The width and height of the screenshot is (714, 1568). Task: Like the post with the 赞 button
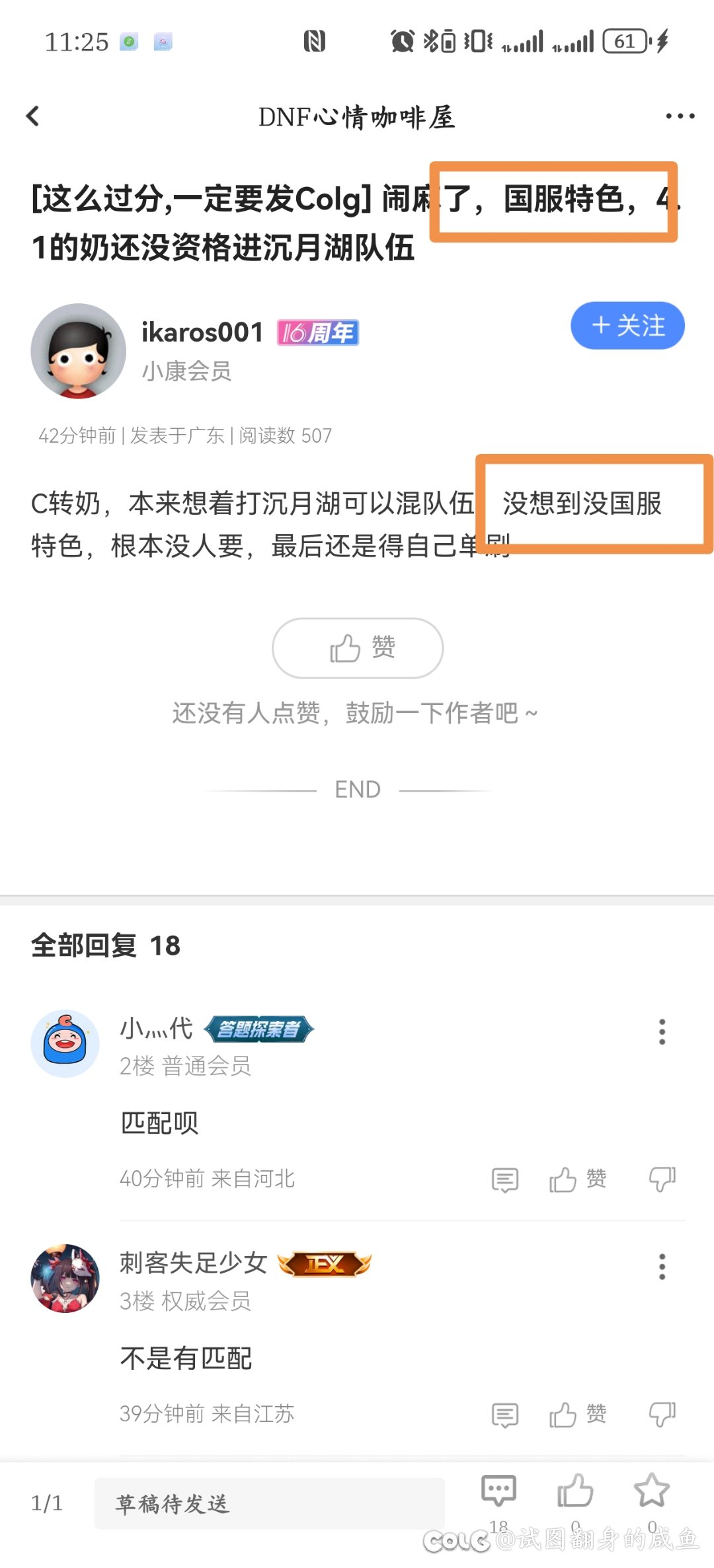(x=358, y=648)
